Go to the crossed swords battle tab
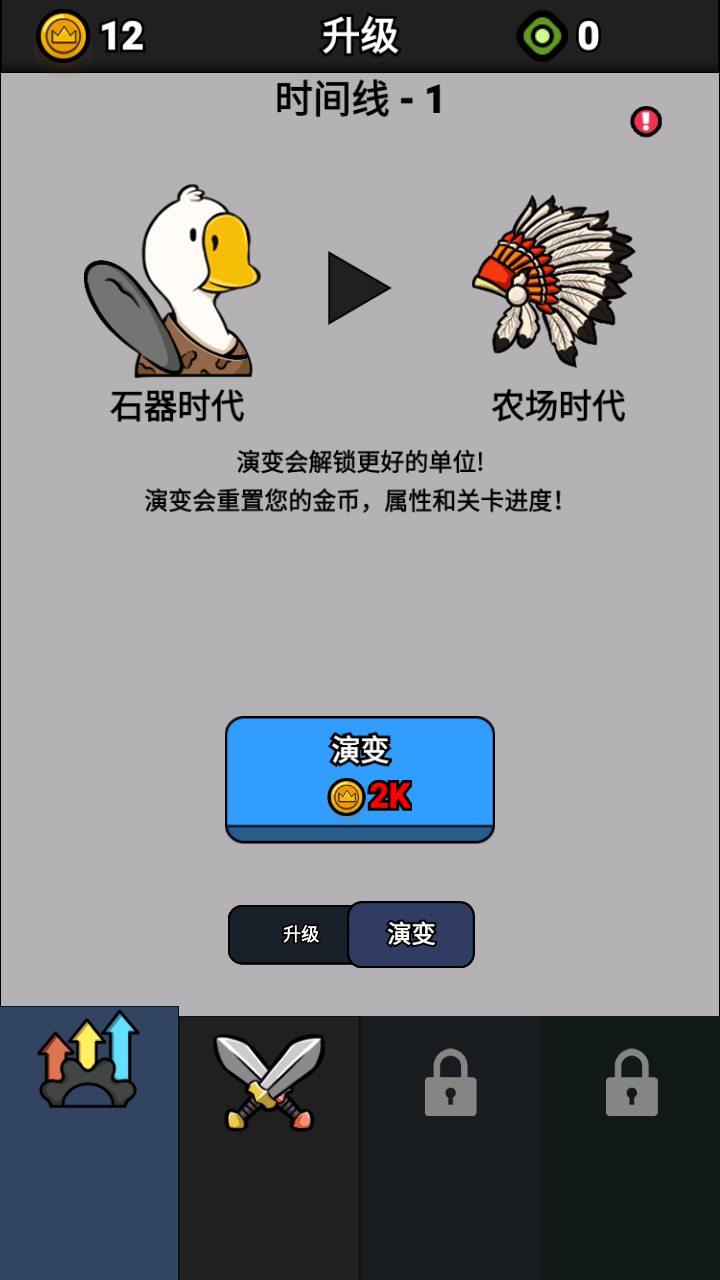Image resolution: width=720 pixels, height=1280 pixels. point(269,1082)
